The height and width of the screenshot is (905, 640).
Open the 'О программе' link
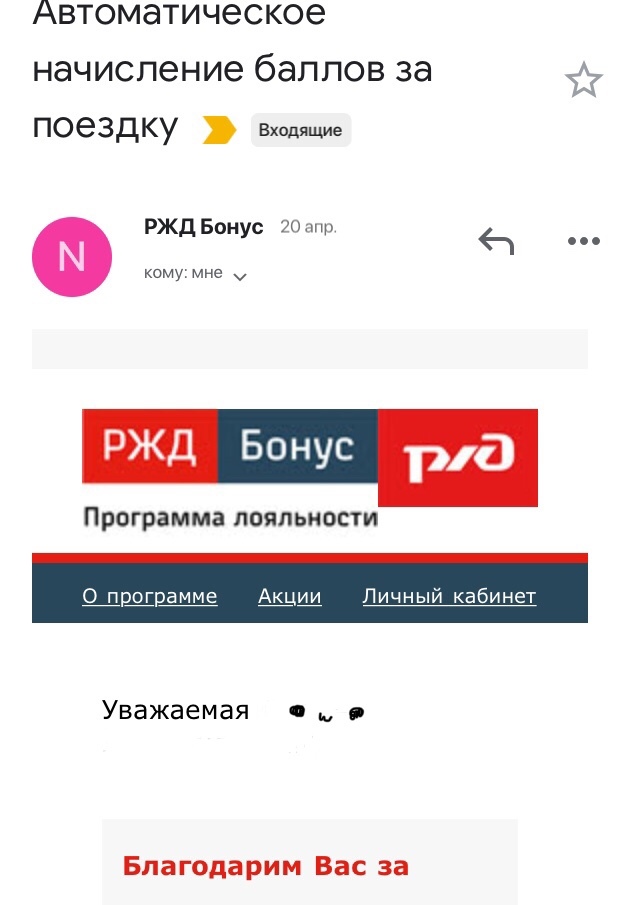pos(149,597)
